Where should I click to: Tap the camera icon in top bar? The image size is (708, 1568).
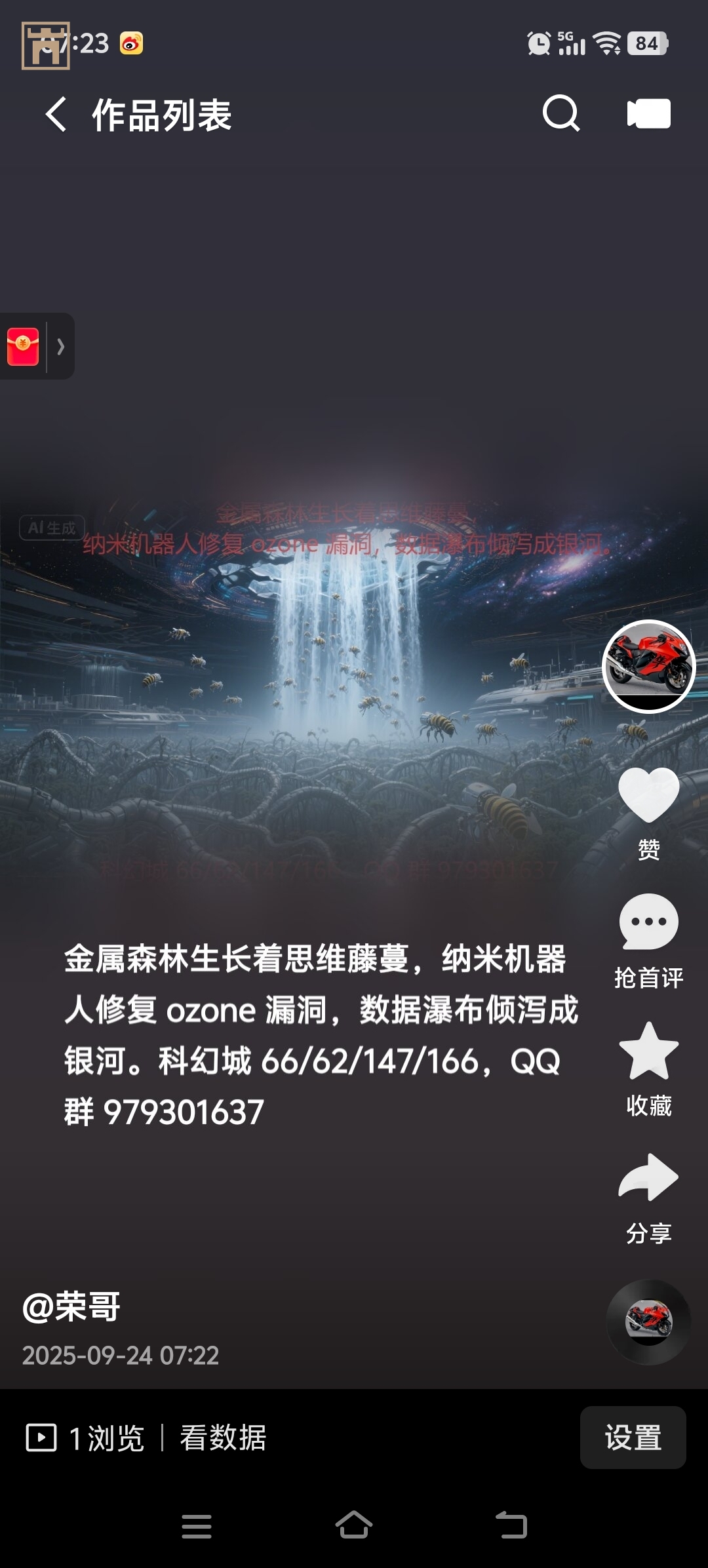648,114
